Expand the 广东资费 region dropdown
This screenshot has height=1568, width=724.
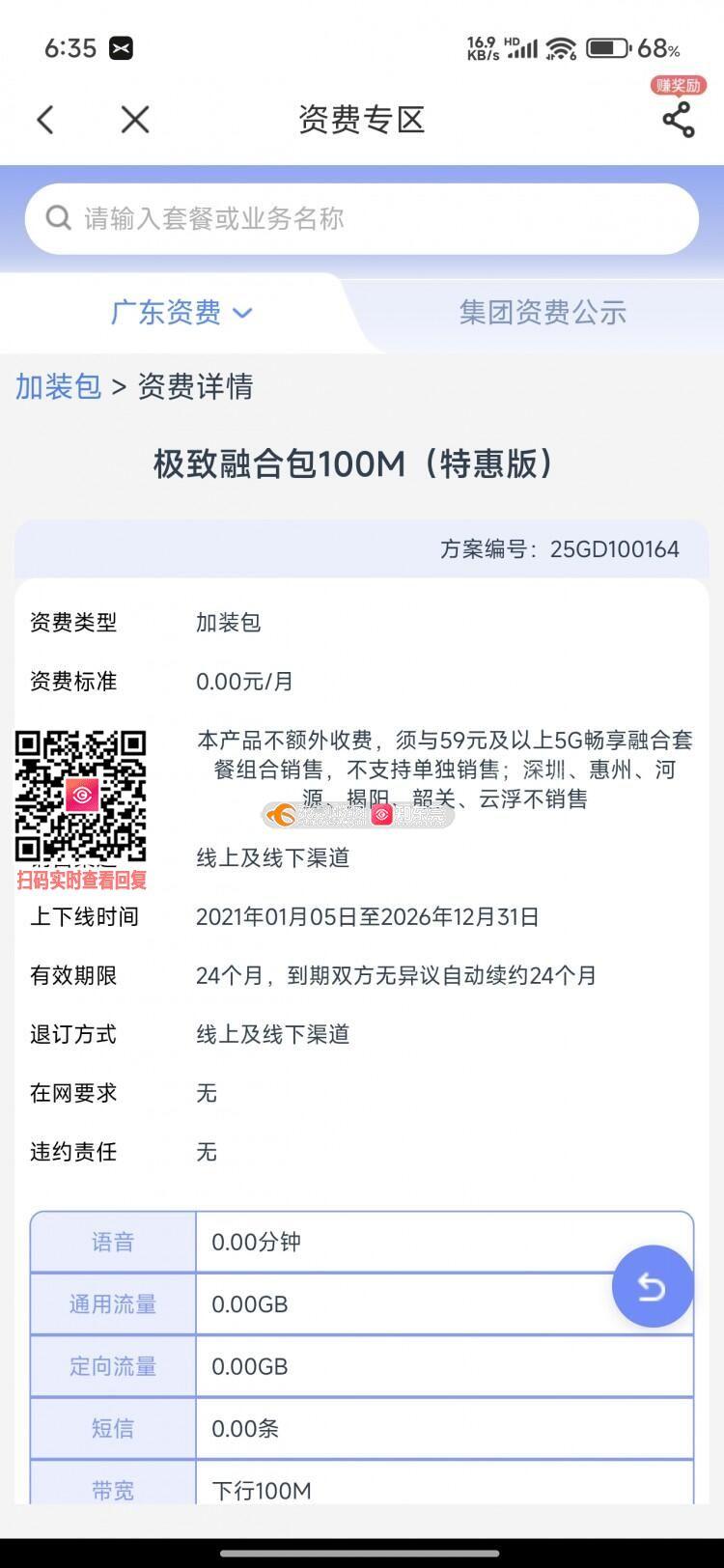pyautogui.click(x=181, y=313)
